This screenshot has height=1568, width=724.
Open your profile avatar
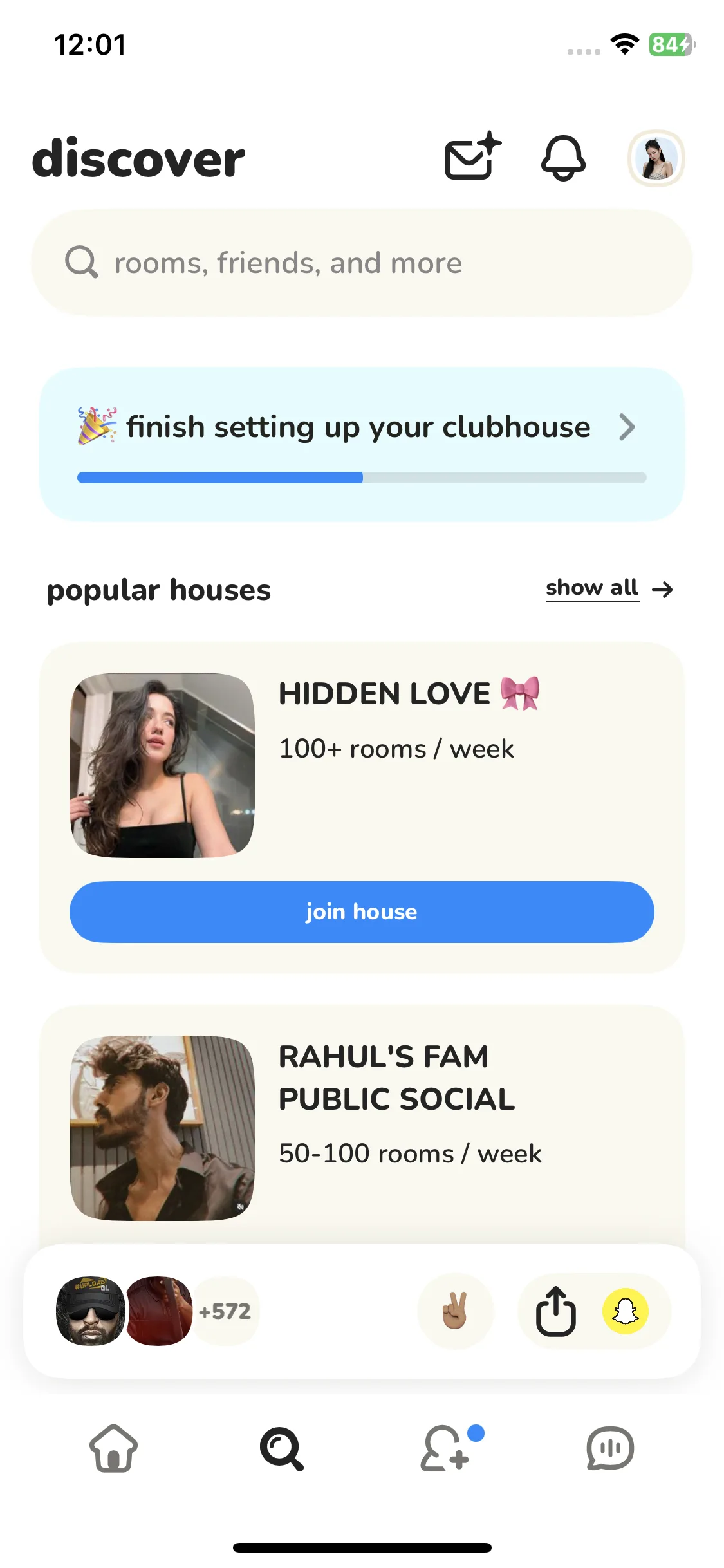(655, 158)
